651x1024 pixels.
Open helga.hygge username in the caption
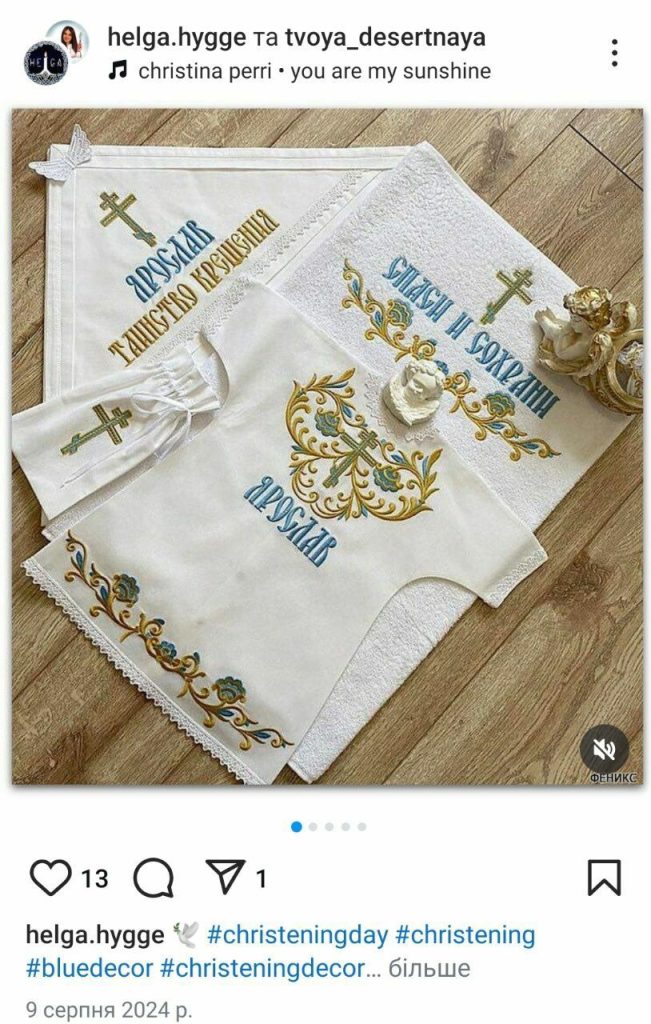(95, 936)
